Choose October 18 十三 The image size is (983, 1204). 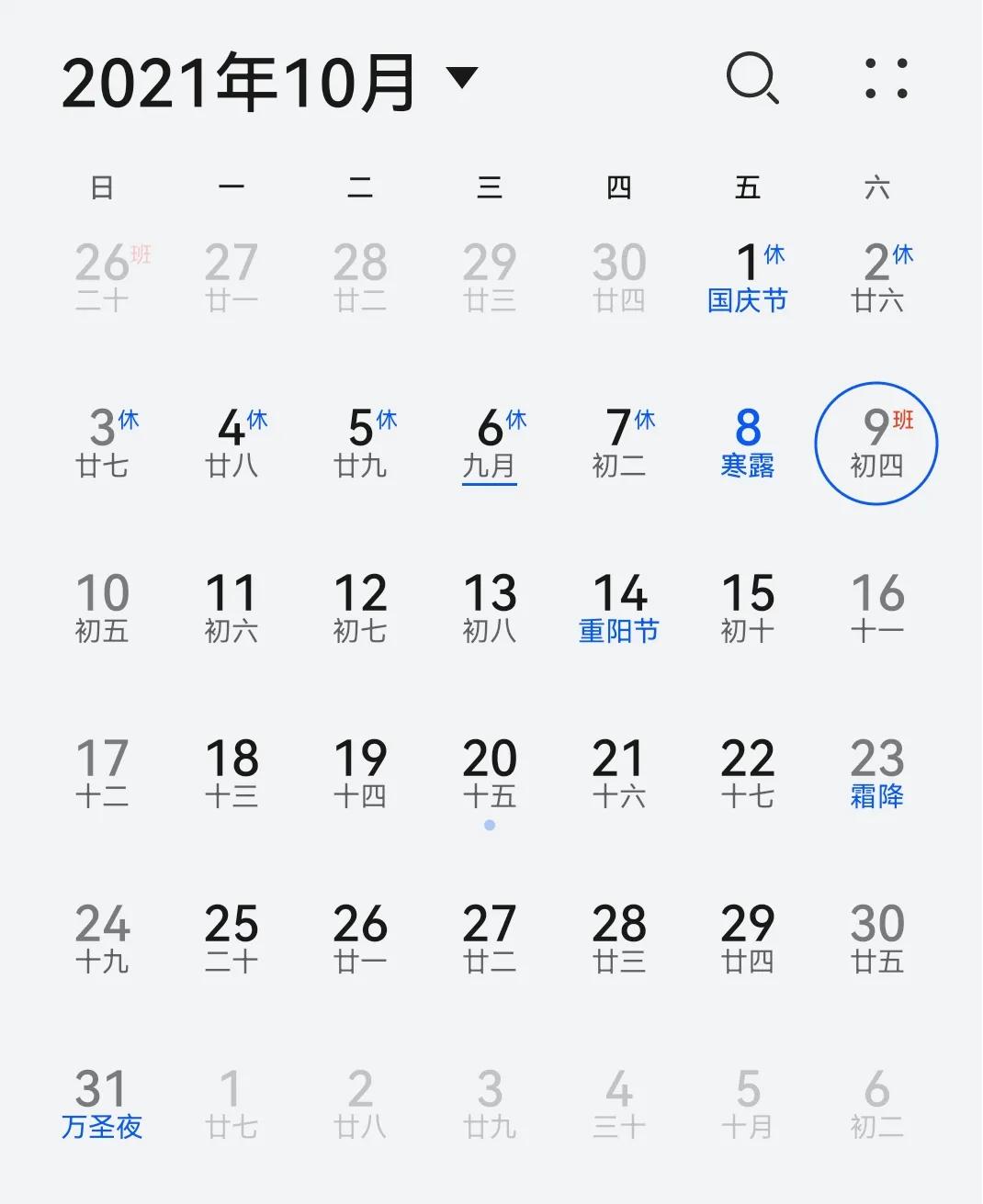232,773
